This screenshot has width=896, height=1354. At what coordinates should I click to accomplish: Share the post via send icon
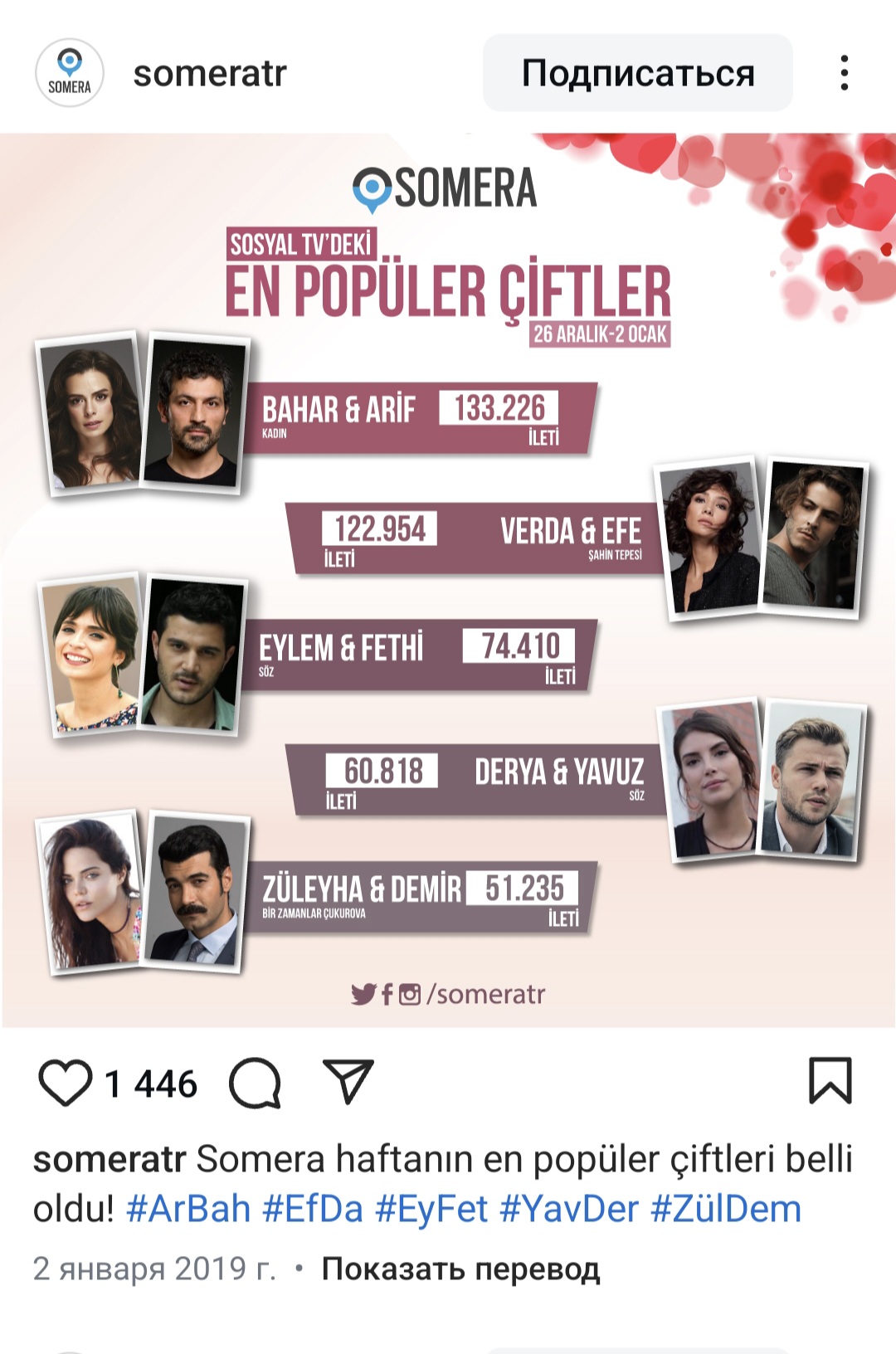(348, 1081)
